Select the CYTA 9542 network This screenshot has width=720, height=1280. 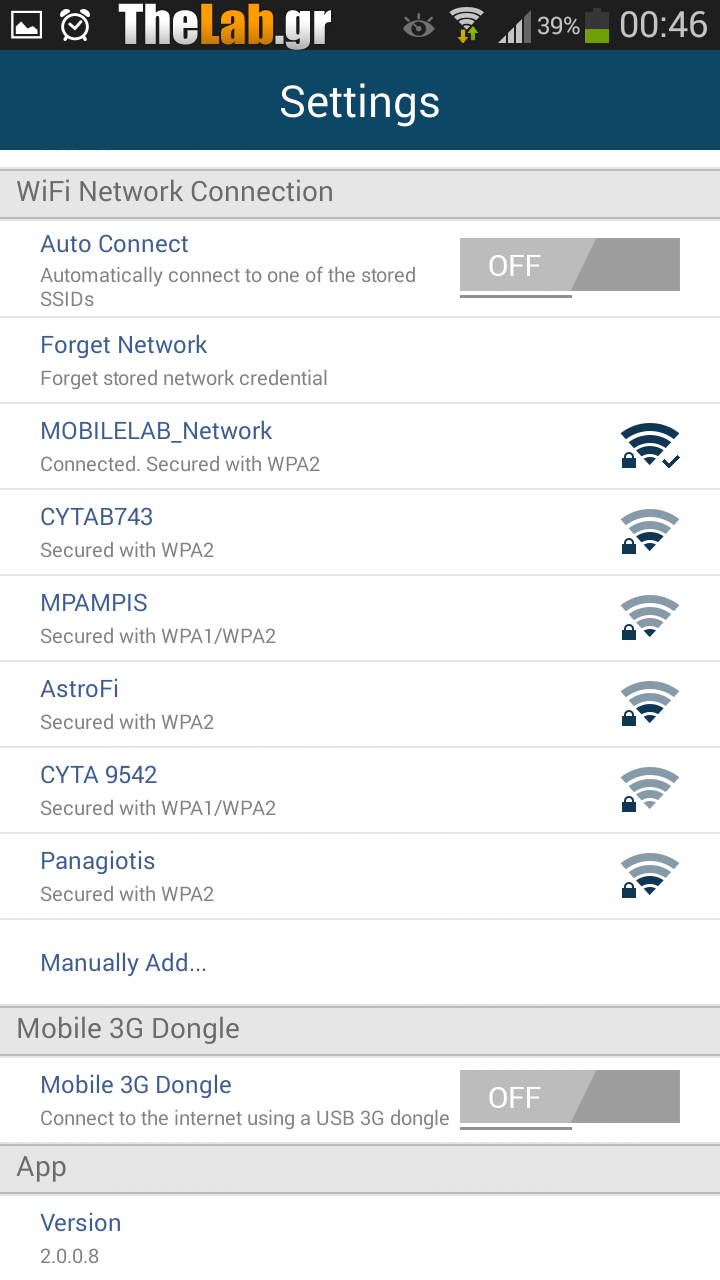pos(360,791)
